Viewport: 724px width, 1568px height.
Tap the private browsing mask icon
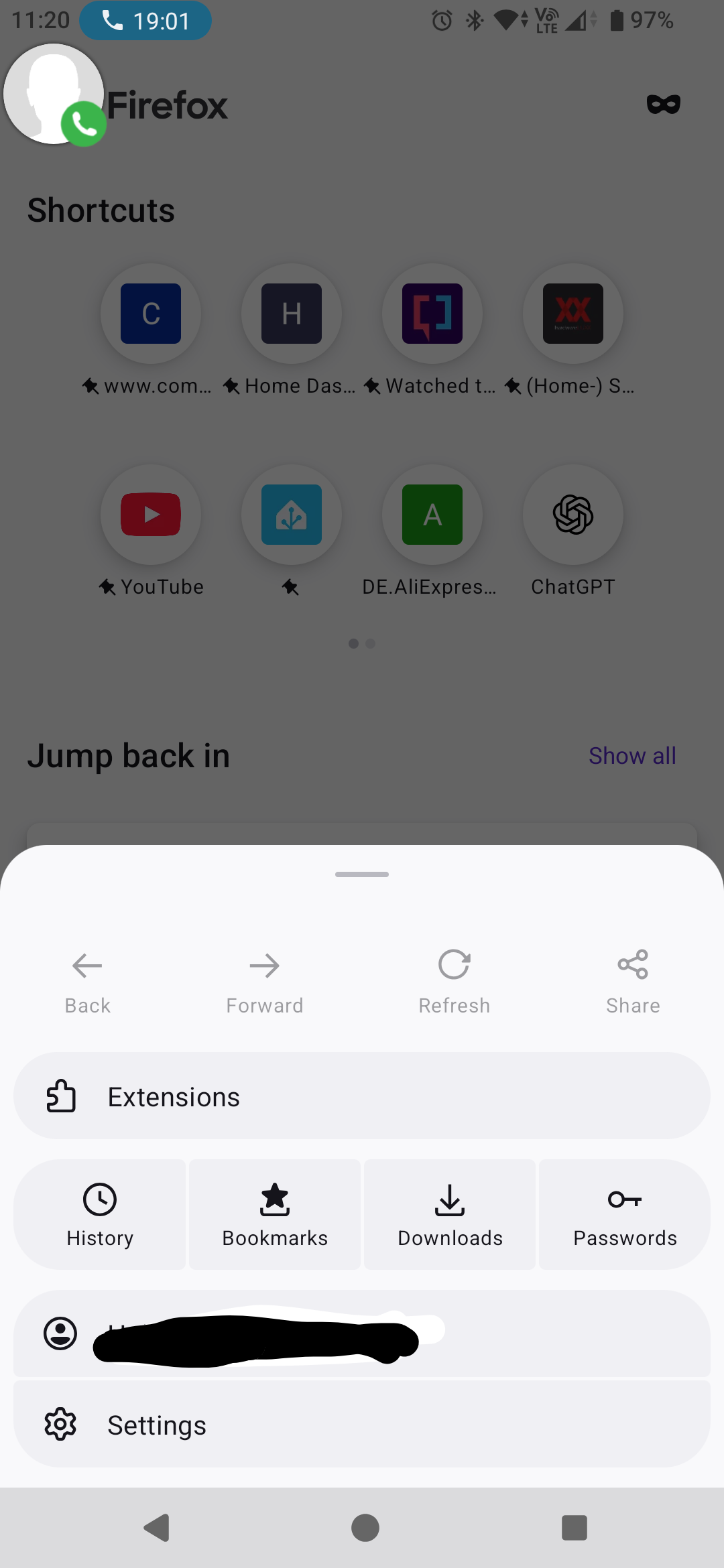663,105
